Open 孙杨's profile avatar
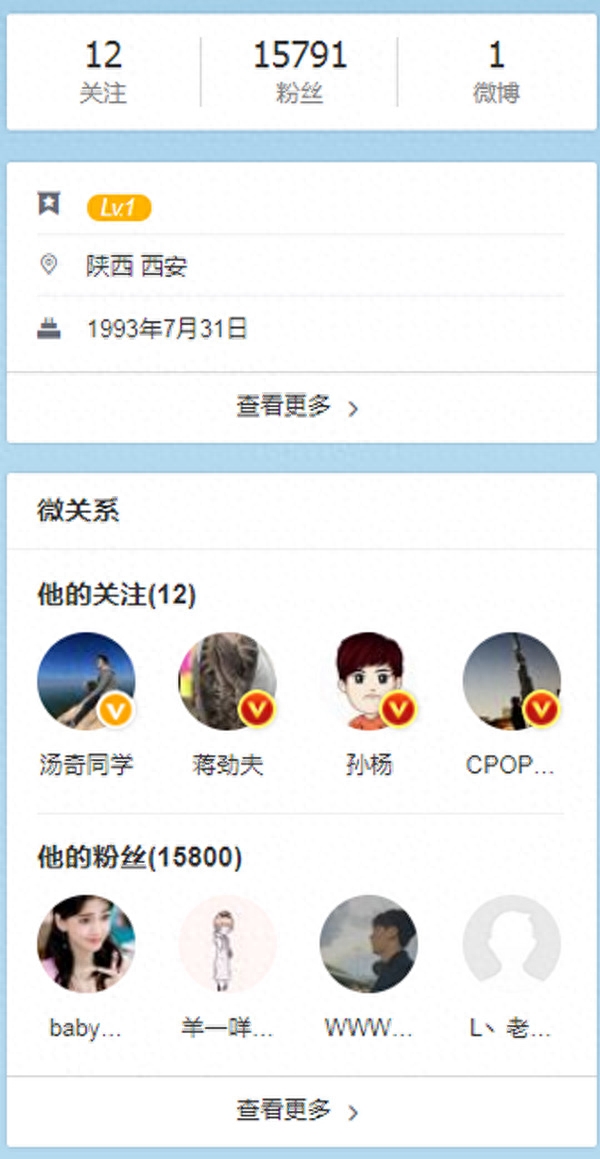 click(x=369, y=682)
